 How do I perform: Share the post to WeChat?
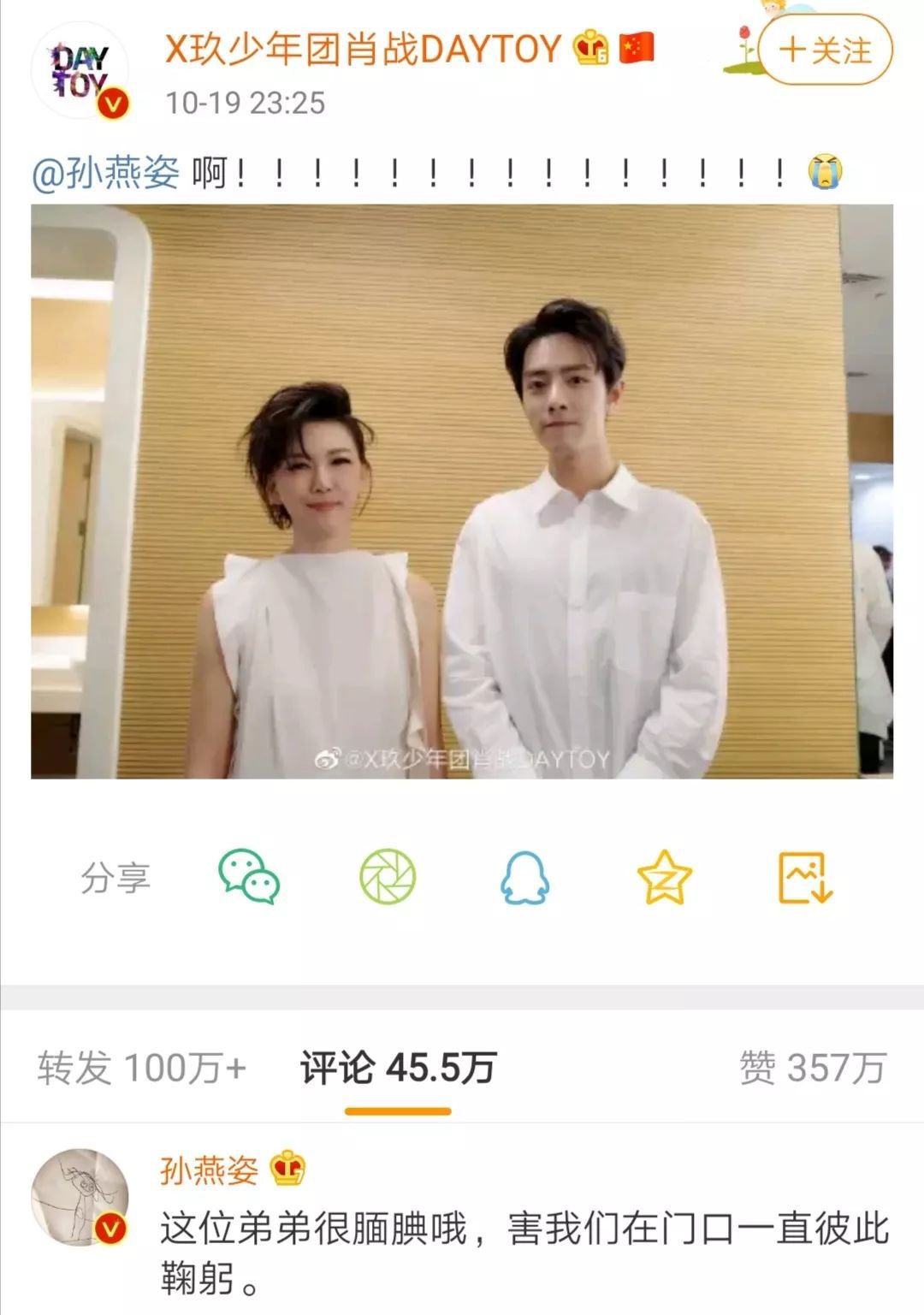[x=249, y=877]
